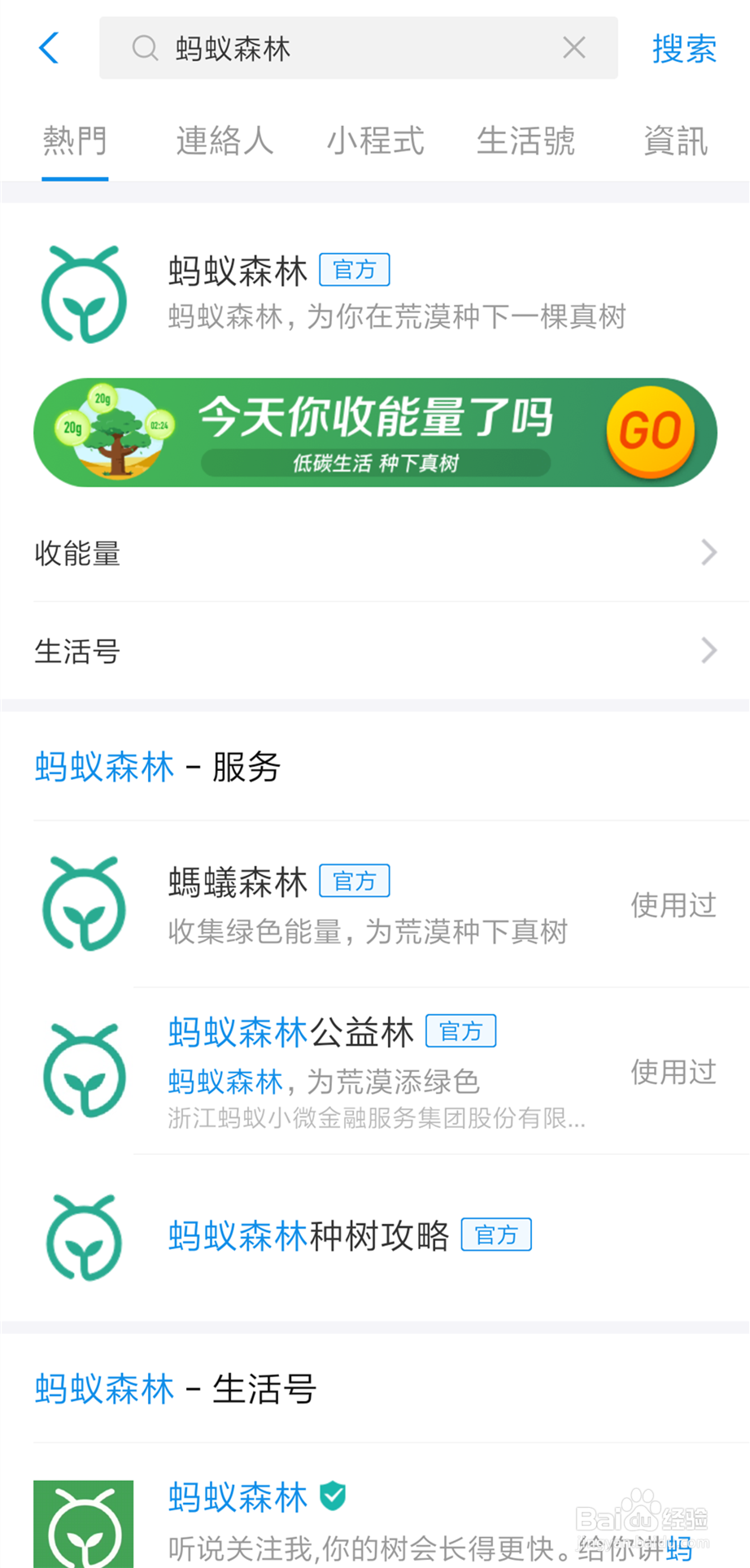Tap the 搜索 button
750x1568 pixels.
coord(683,48)
